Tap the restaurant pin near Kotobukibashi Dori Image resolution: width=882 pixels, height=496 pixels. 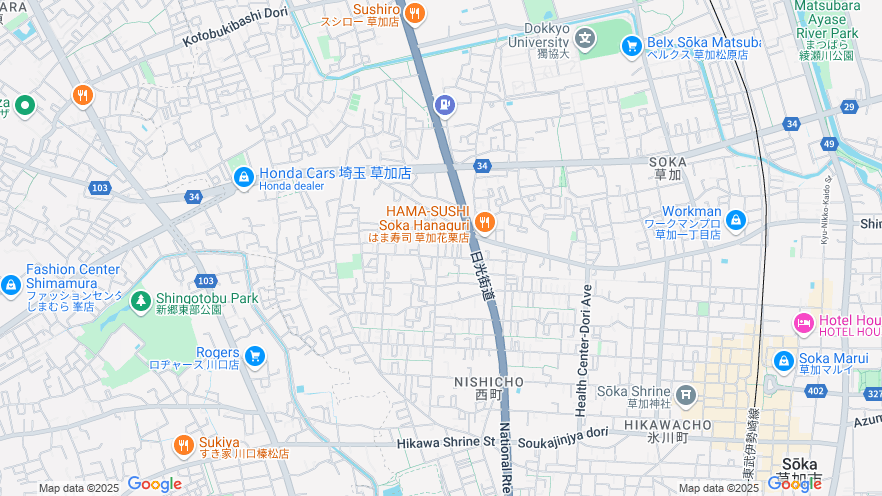coord(82,96)
